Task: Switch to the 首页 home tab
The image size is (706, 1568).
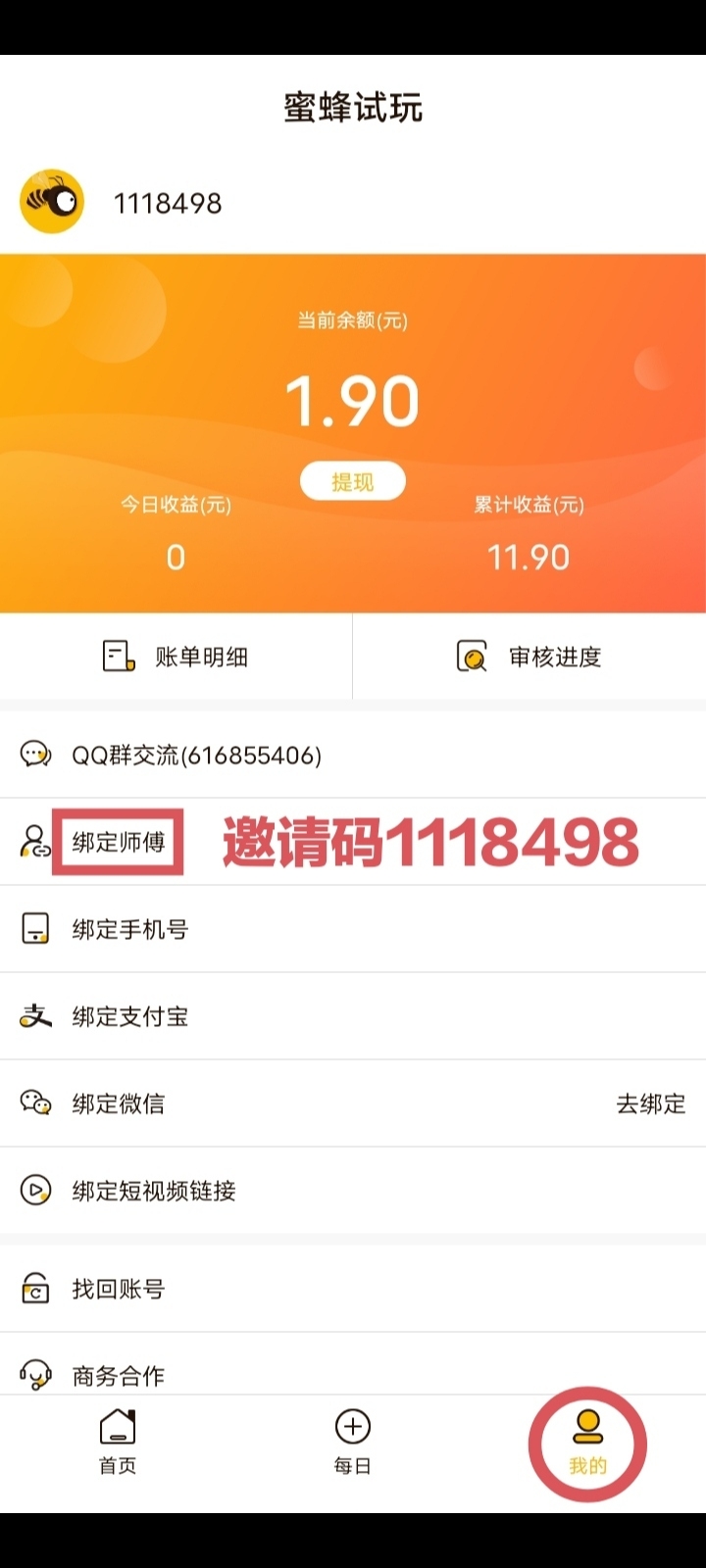Action: [118, 1443]
